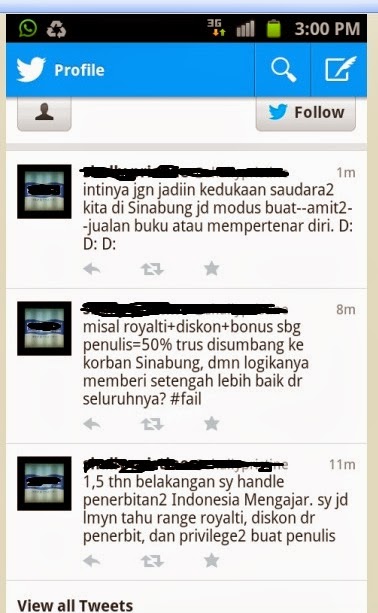
Task: Tap the person silhouette button
Action: point(44,113)
